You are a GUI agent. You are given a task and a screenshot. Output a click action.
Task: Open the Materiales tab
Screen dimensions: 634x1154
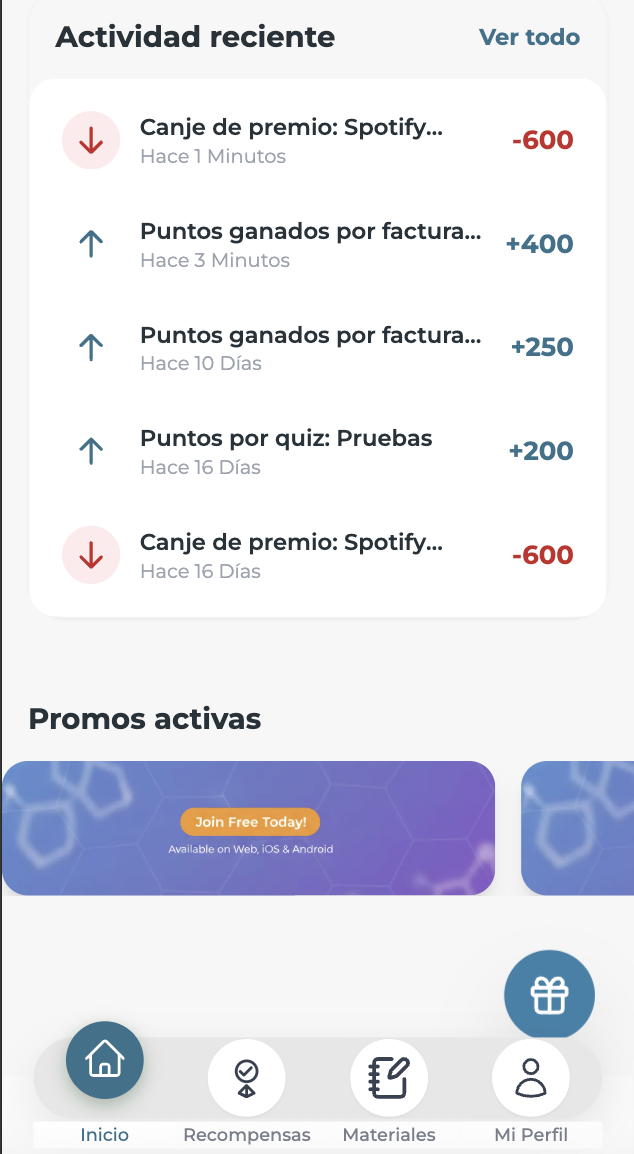(x=389, y=1080)
